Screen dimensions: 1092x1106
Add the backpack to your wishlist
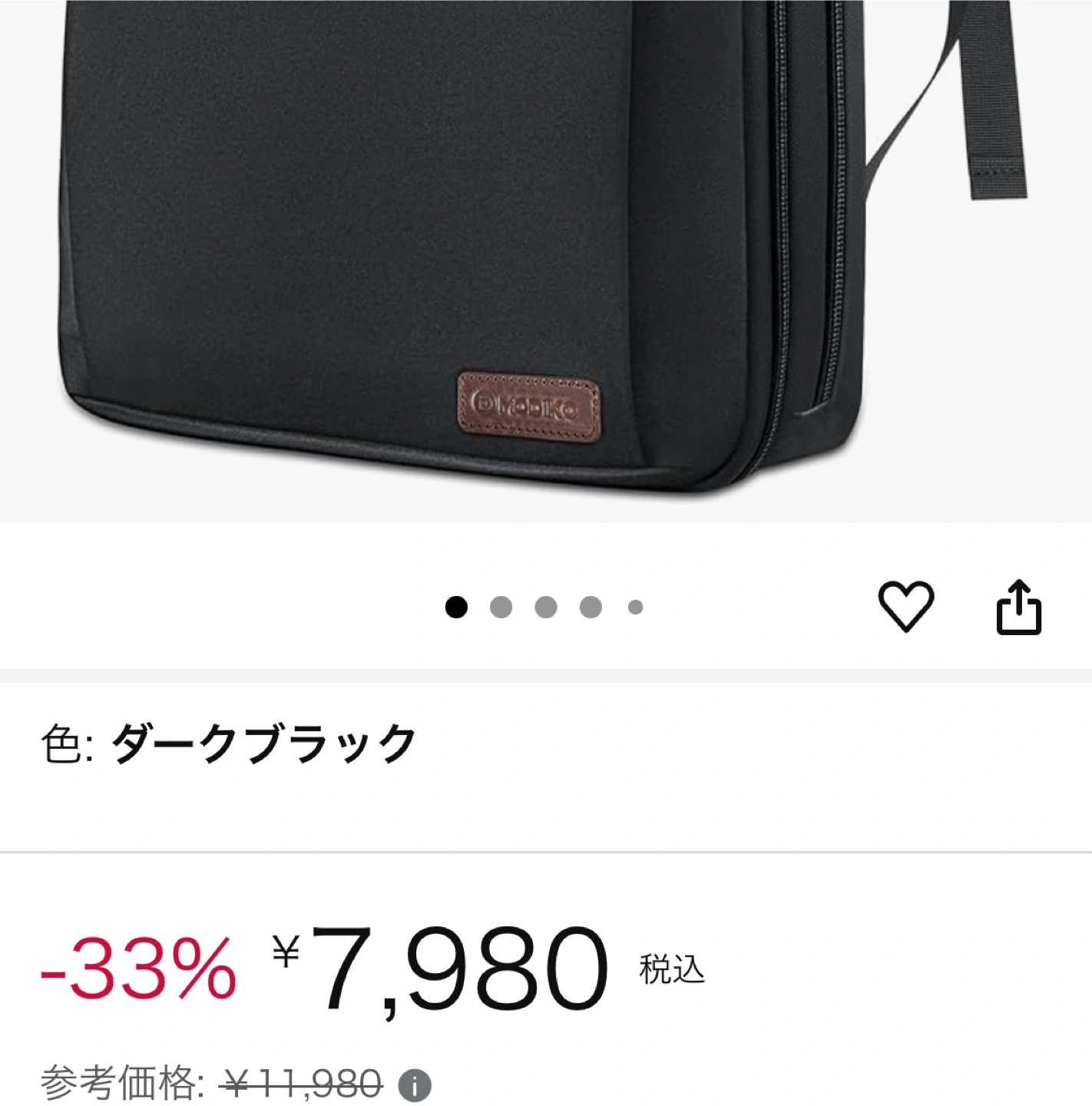click(x=906, y=607)
